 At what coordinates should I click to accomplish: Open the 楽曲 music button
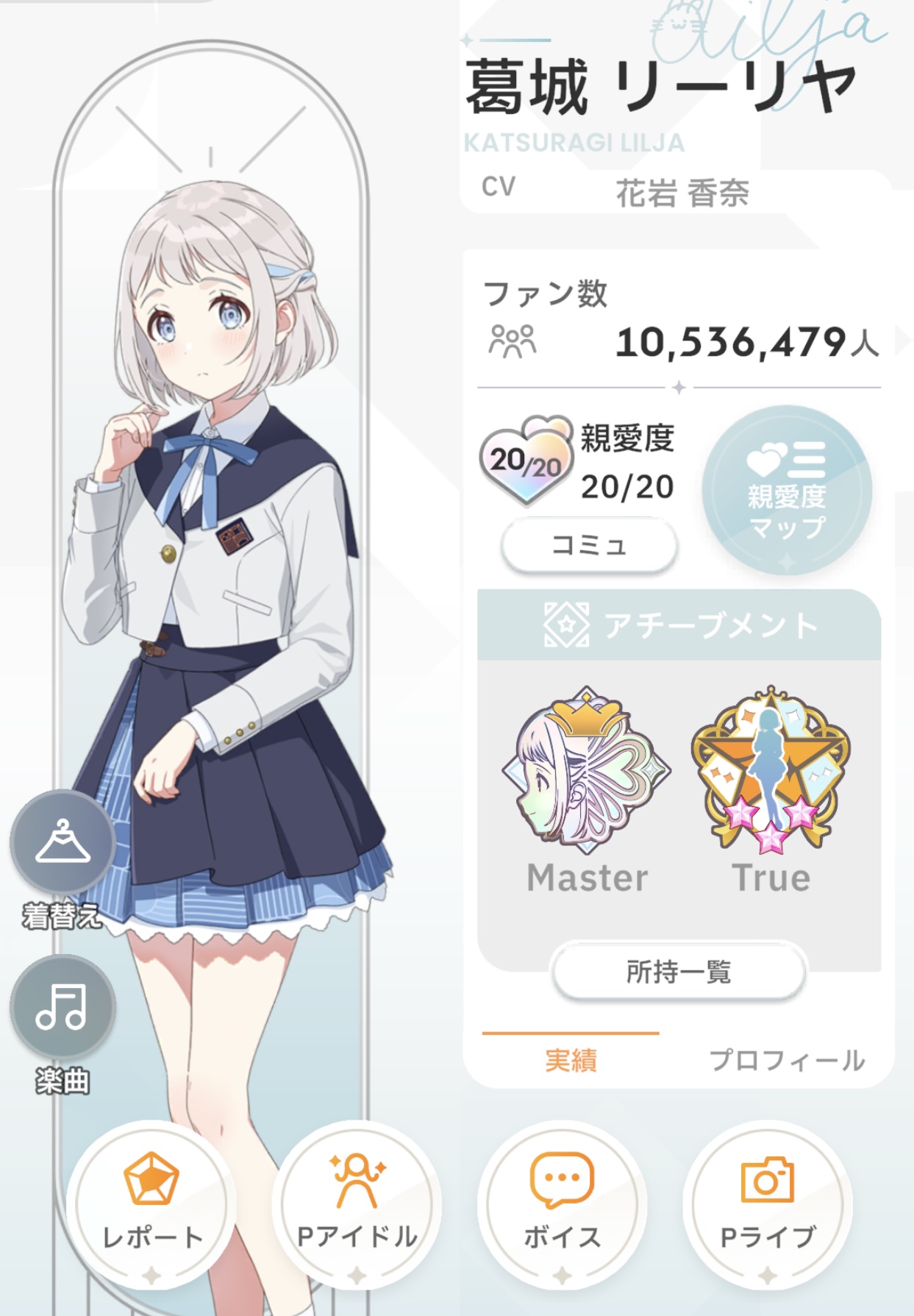click(x=63, y=1007)
